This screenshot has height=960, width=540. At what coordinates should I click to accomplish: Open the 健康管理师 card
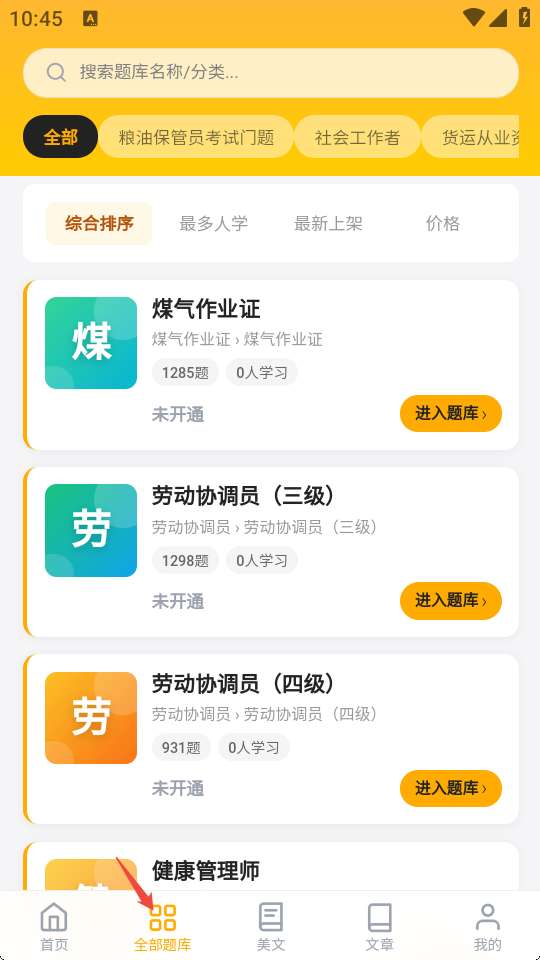pyautogui.click(x=271, y=866)
